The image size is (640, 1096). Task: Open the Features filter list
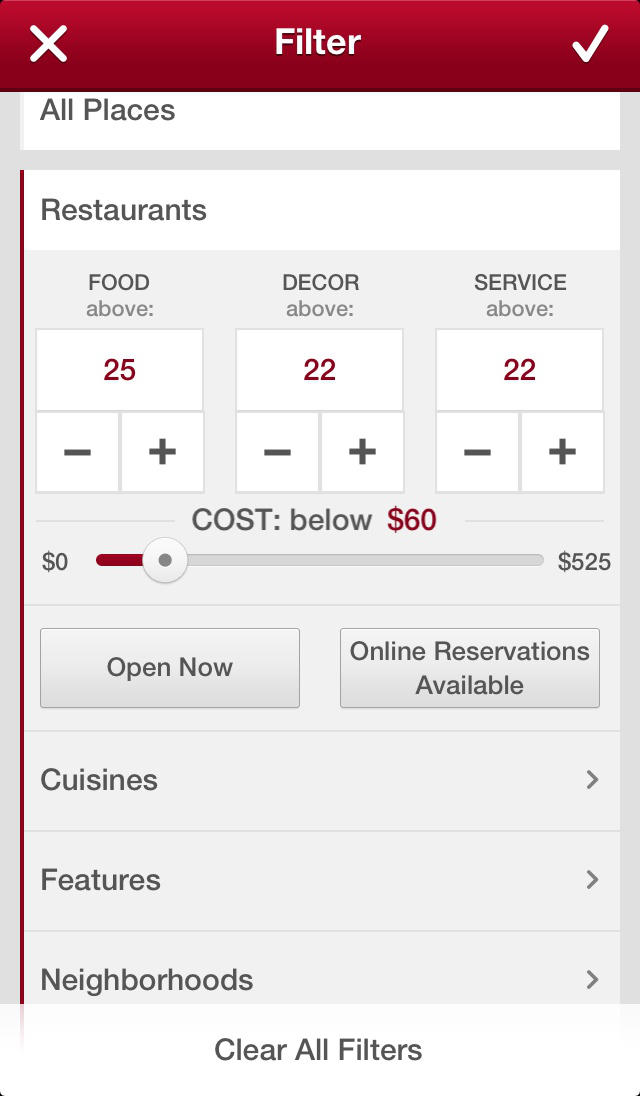[x=320, y=880]
